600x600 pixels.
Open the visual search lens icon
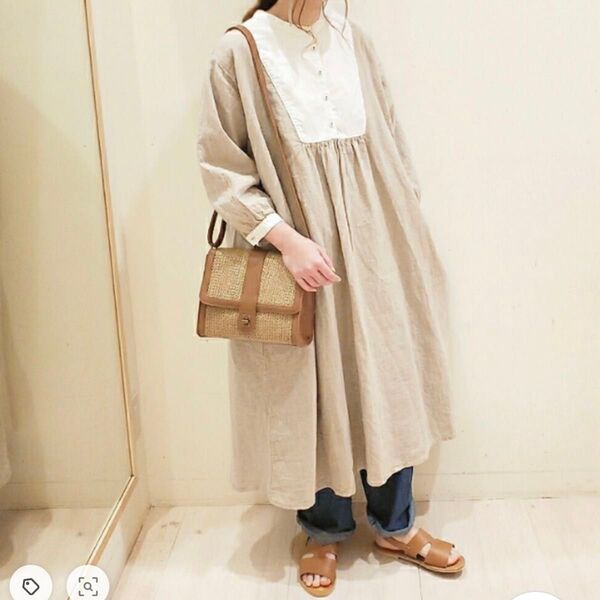point(88,585)
